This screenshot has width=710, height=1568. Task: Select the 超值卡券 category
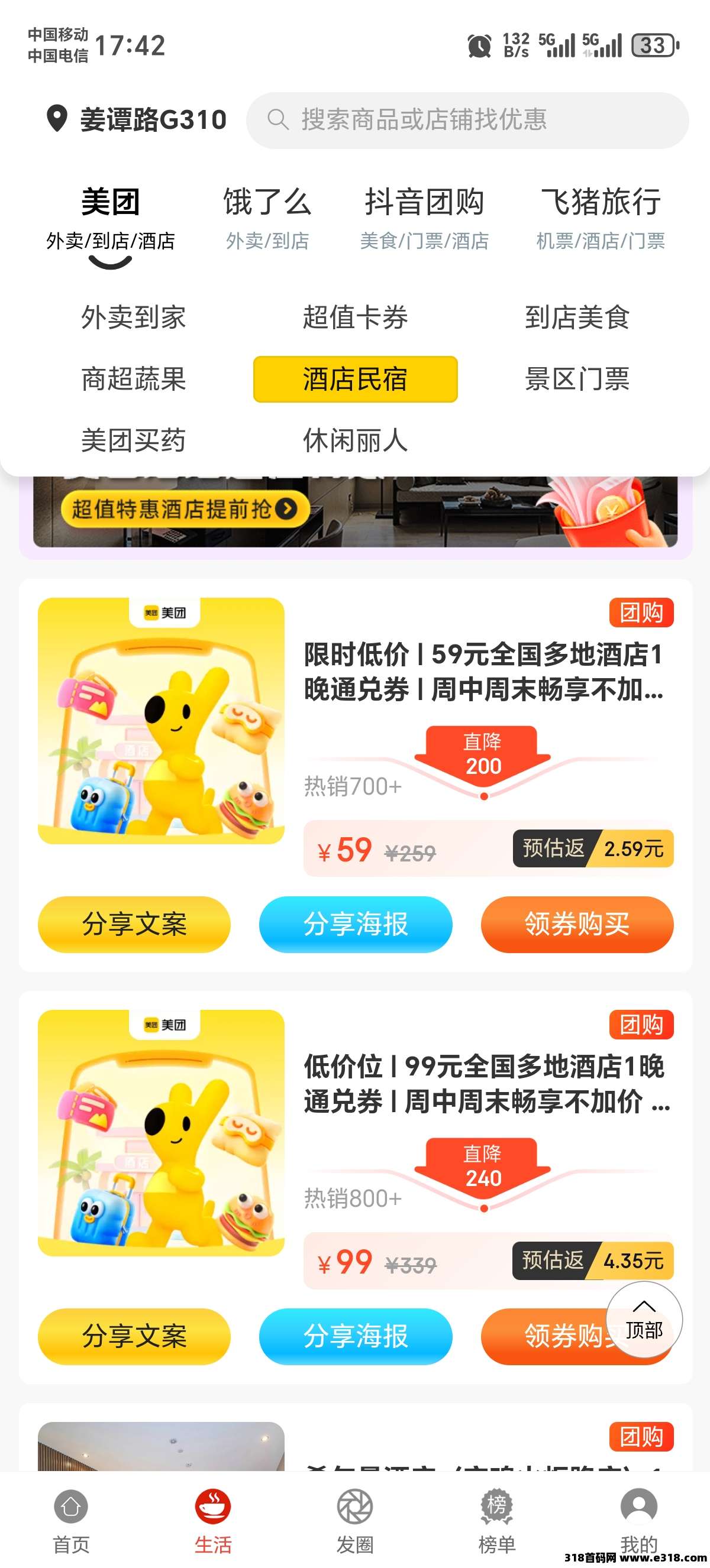click(355, 317)
